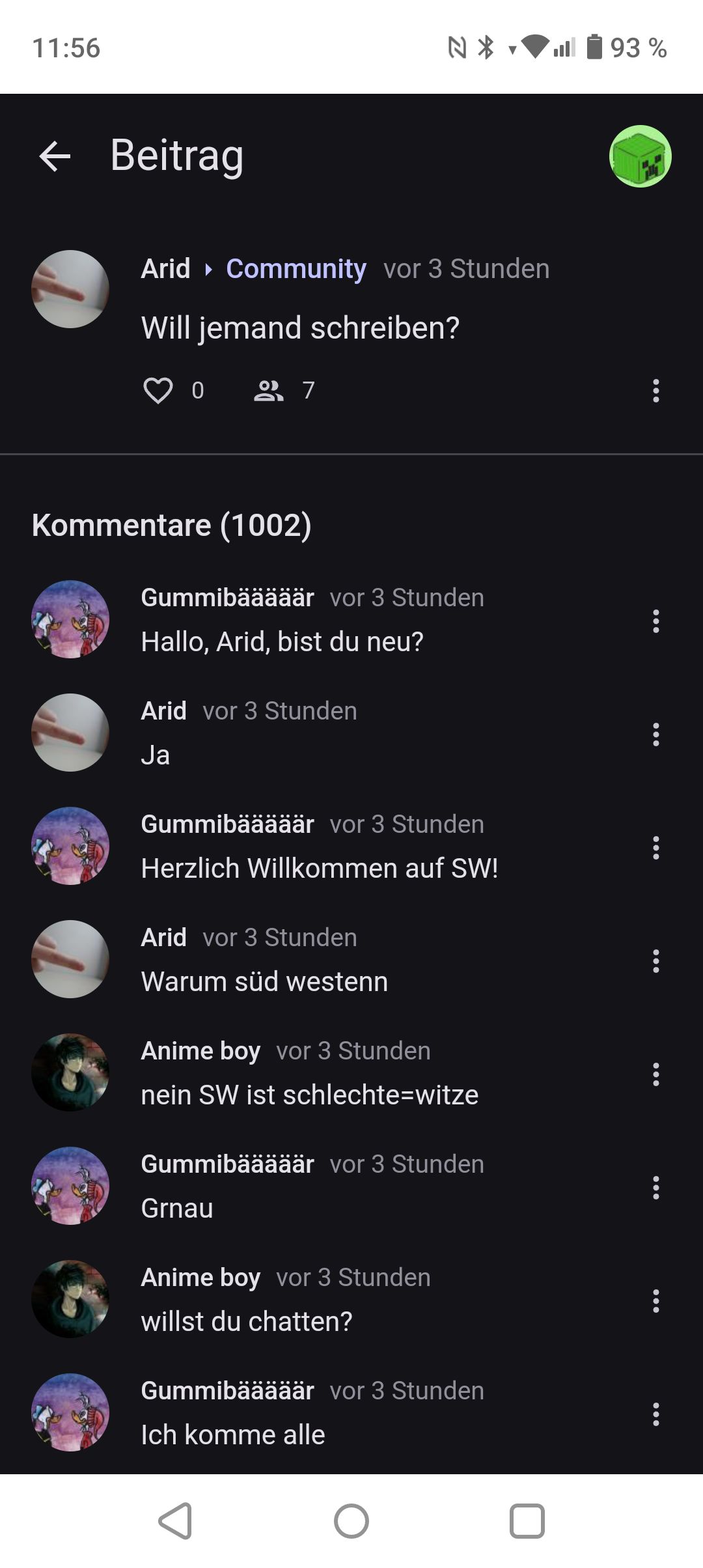
Task: View Gummibääääär's avatar on the first comment
Action: point(70,619)
